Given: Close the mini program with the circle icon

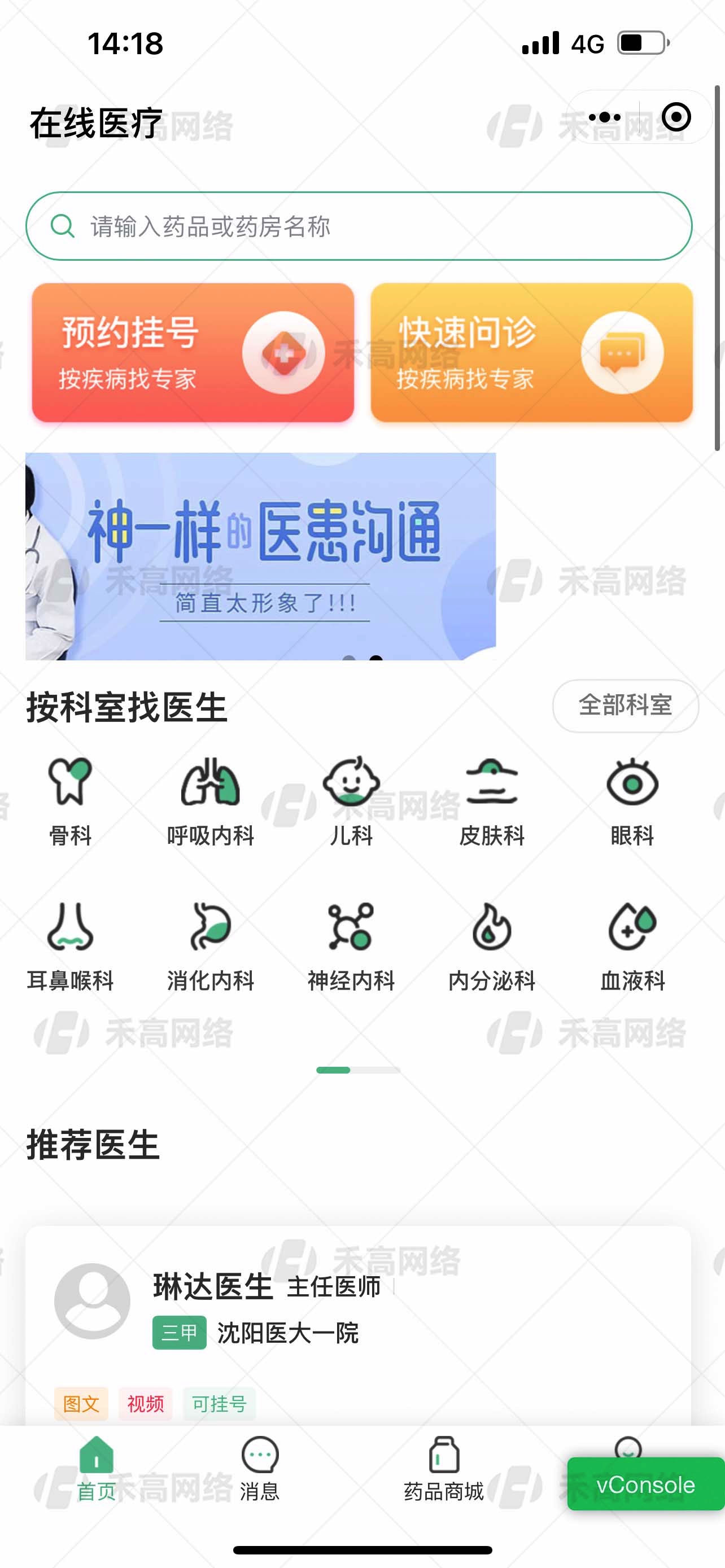Looking at the screenshot, I should click(x=676, y=117).
